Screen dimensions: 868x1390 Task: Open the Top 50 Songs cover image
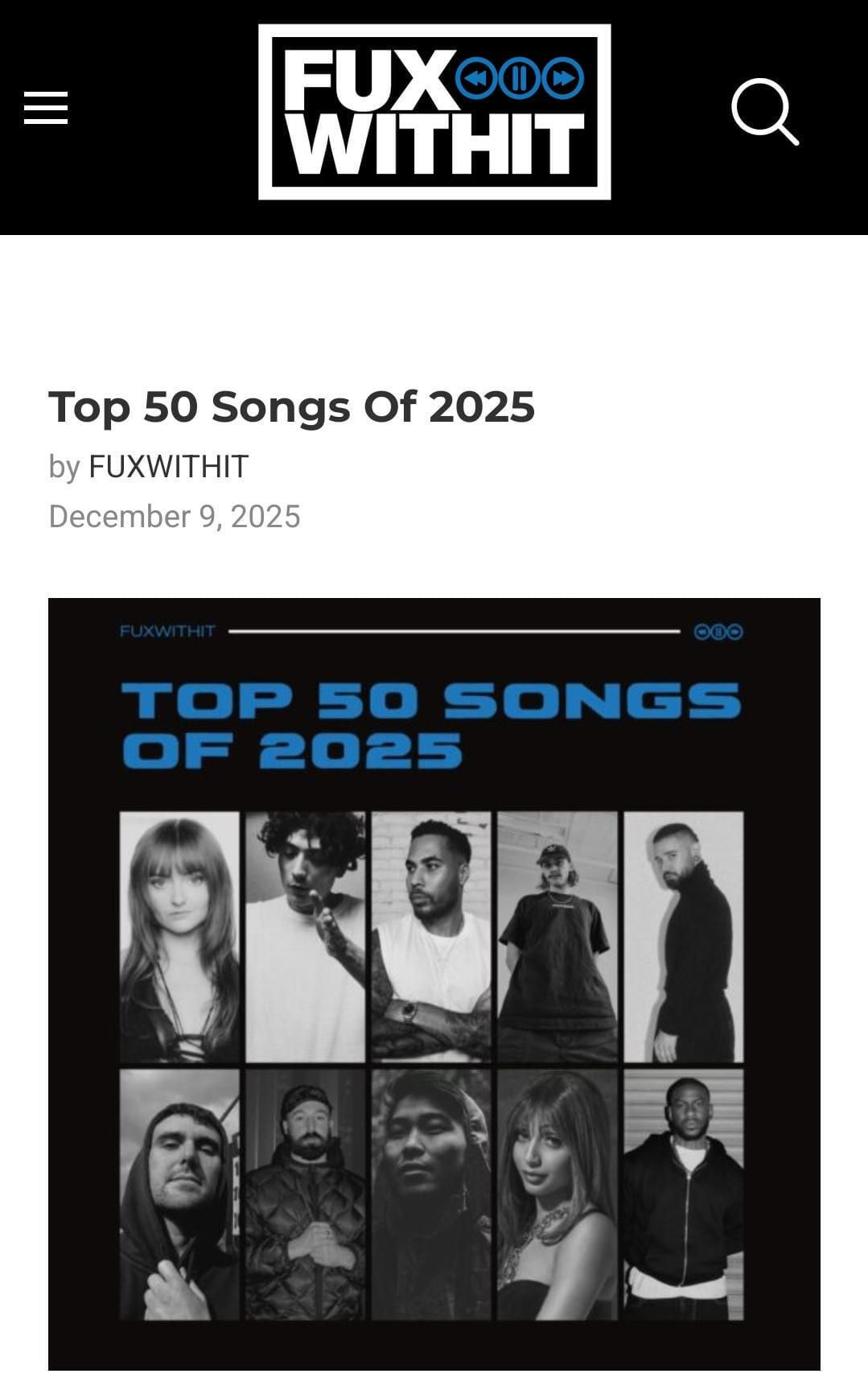tap(434, 984)
